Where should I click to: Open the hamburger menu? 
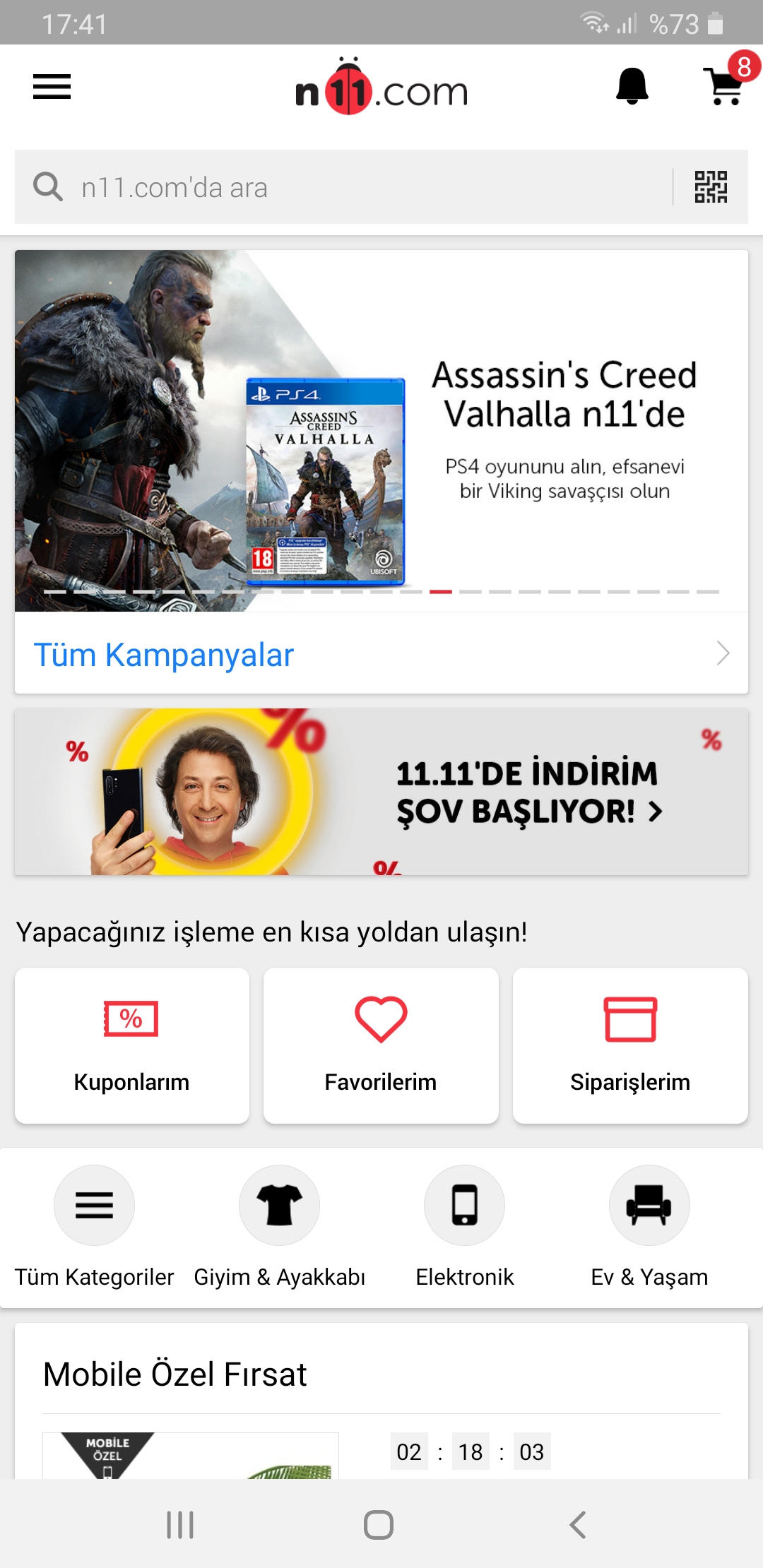pos(52,87)
